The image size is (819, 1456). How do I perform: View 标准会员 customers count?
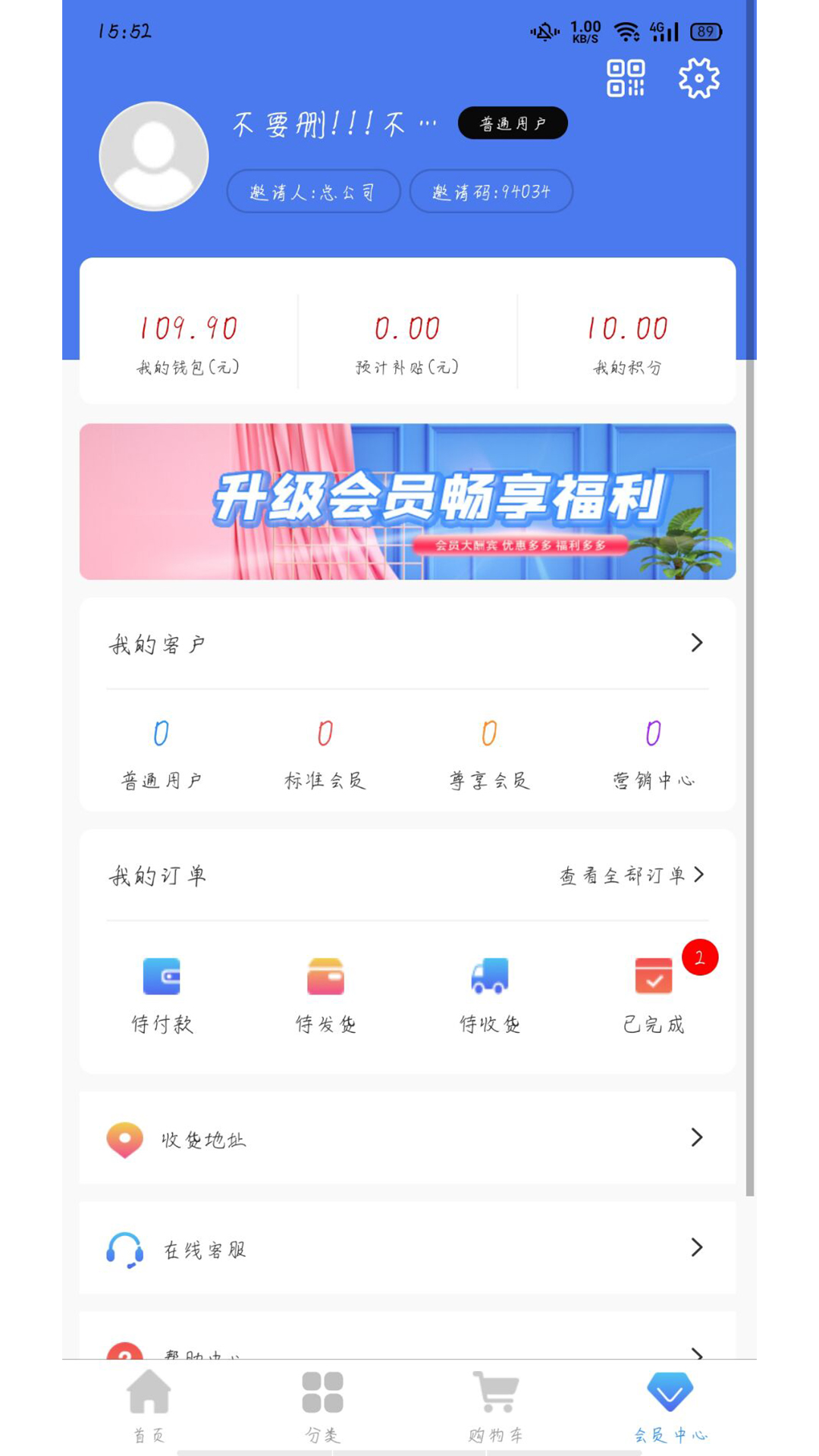pos(325,754)
